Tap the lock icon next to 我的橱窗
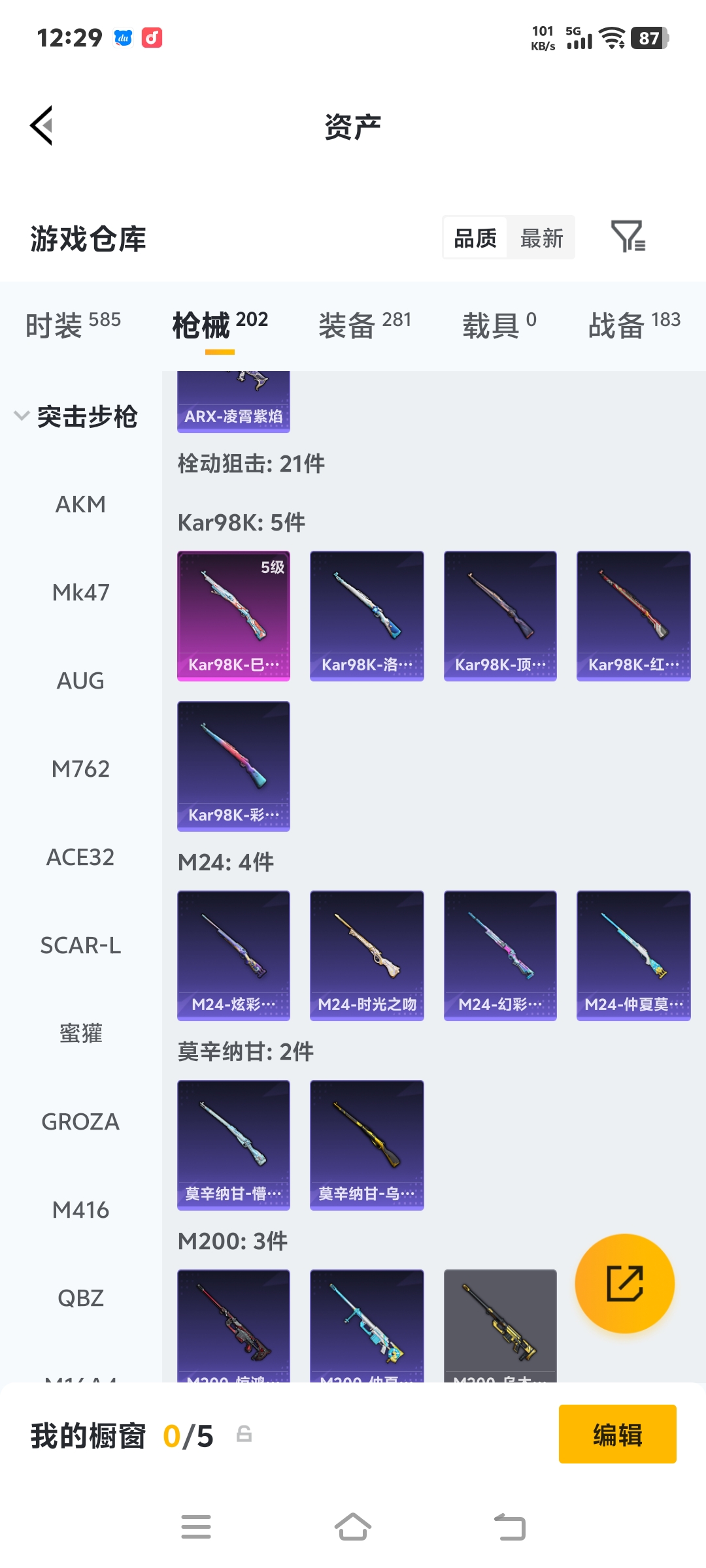 tap(244, 1433)
